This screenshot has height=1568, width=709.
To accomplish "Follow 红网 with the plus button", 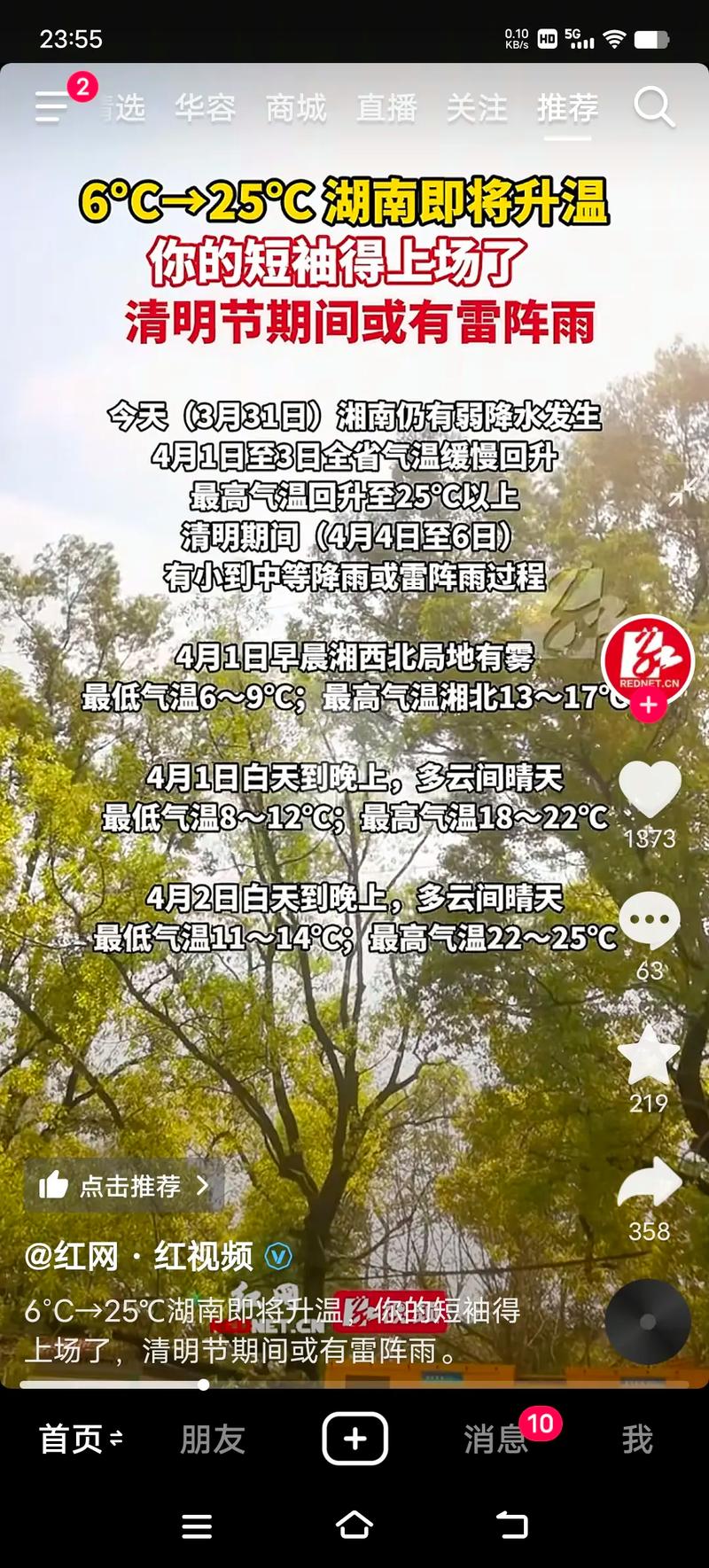I will (x=649, y=706).
